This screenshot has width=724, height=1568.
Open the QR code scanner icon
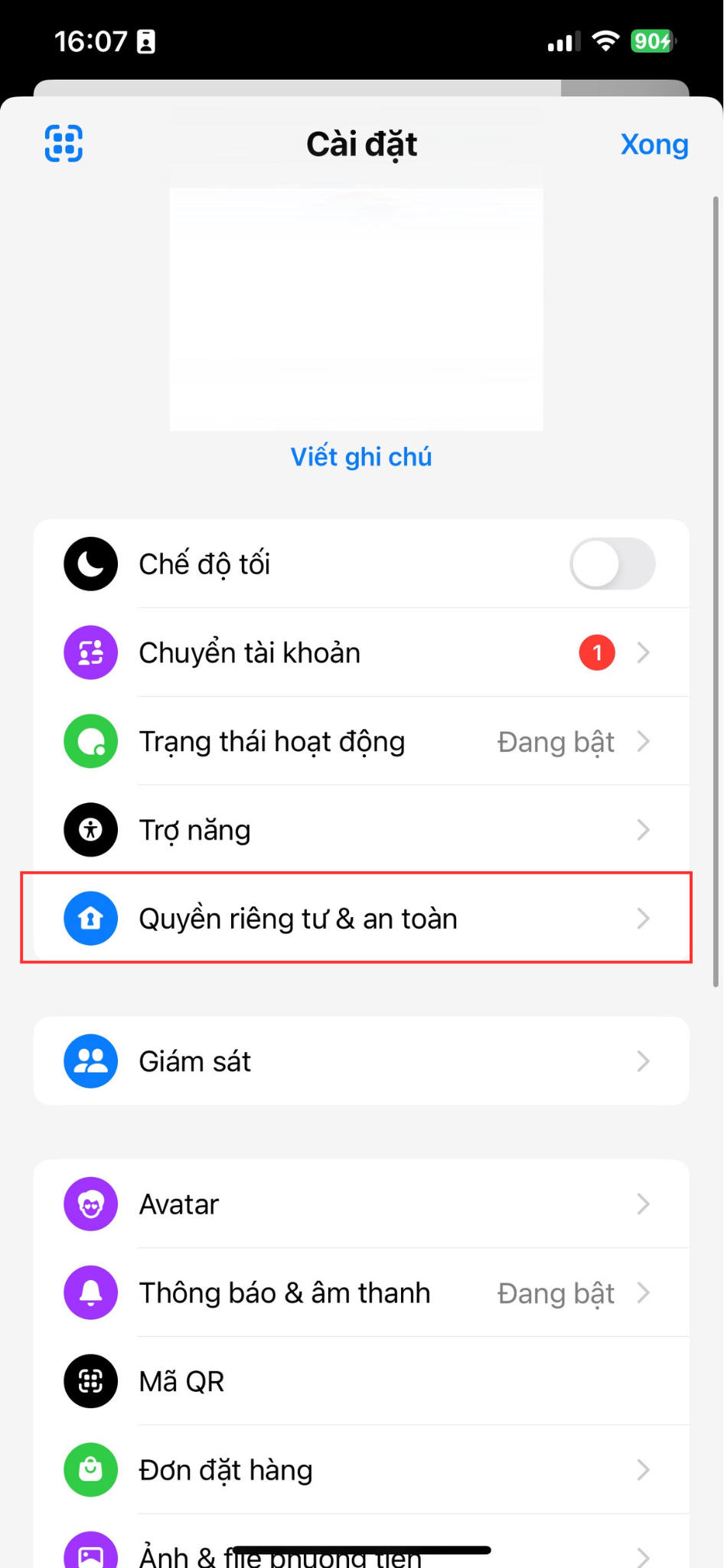[64, 143]
